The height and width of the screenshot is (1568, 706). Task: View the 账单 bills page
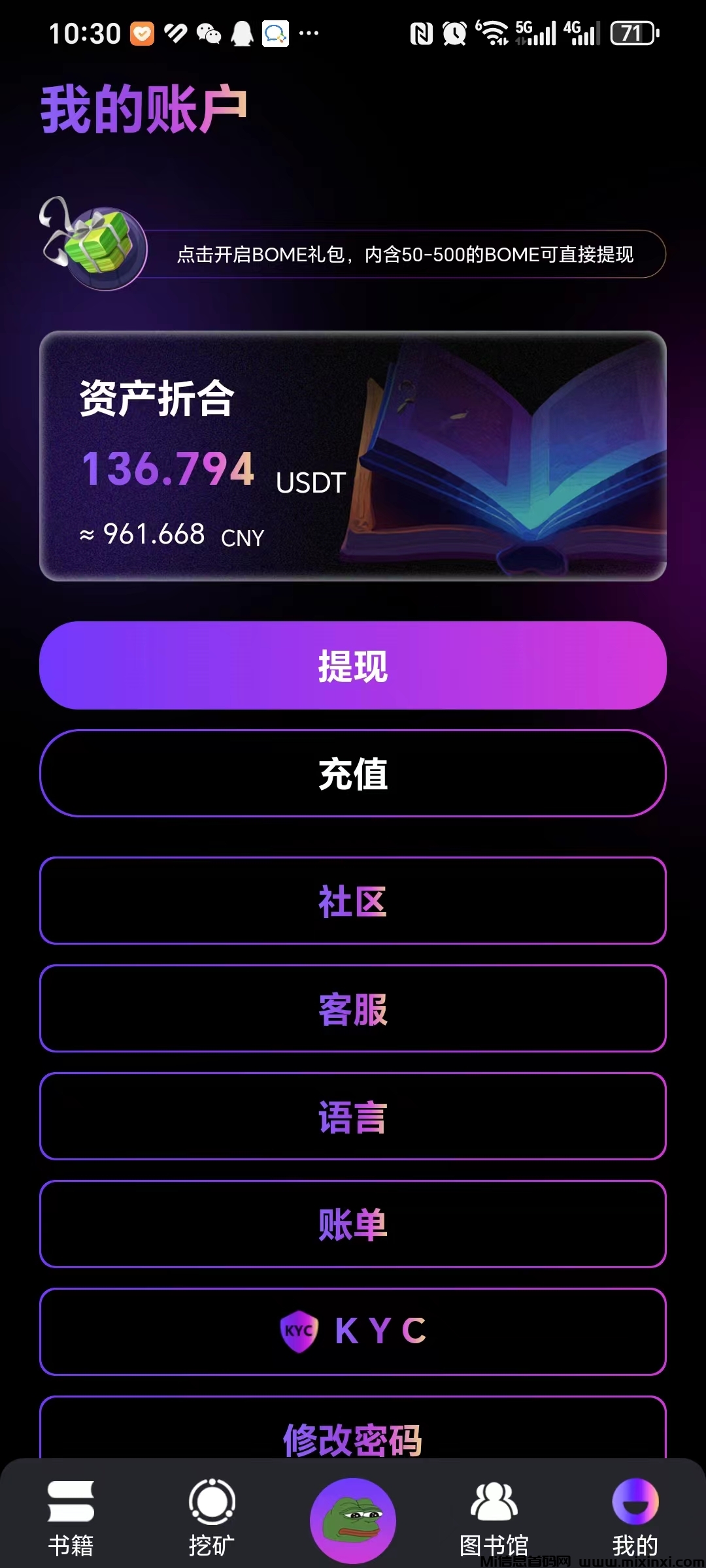click(x=353, y=1225)
